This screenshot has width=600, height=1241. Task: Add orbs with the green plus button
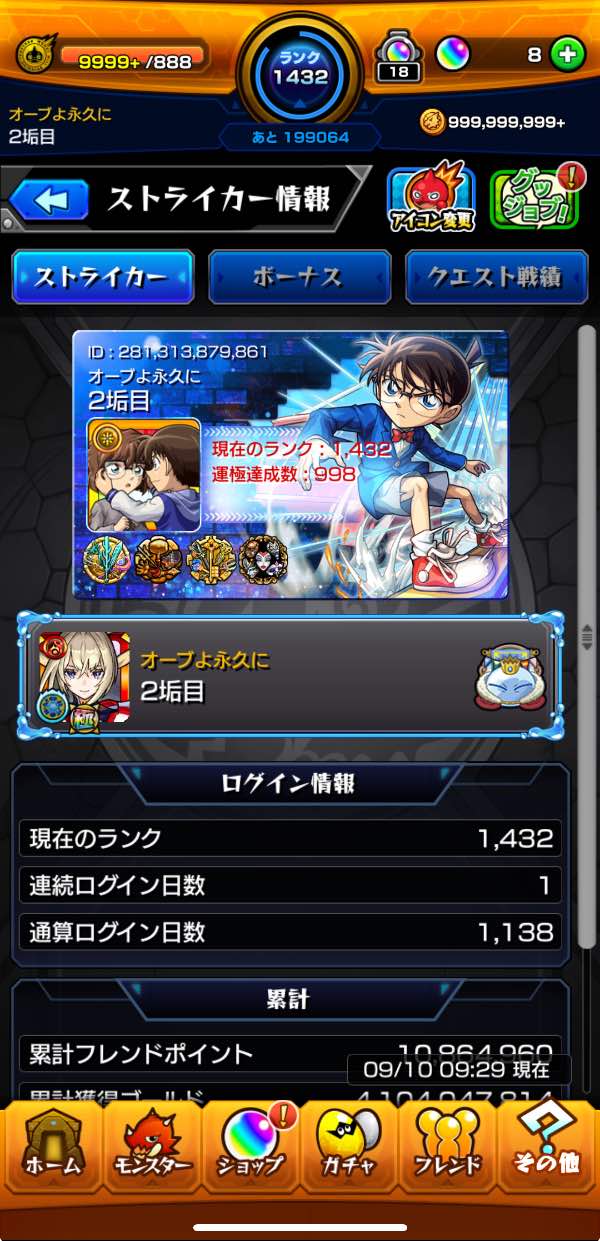pos(568,55)
